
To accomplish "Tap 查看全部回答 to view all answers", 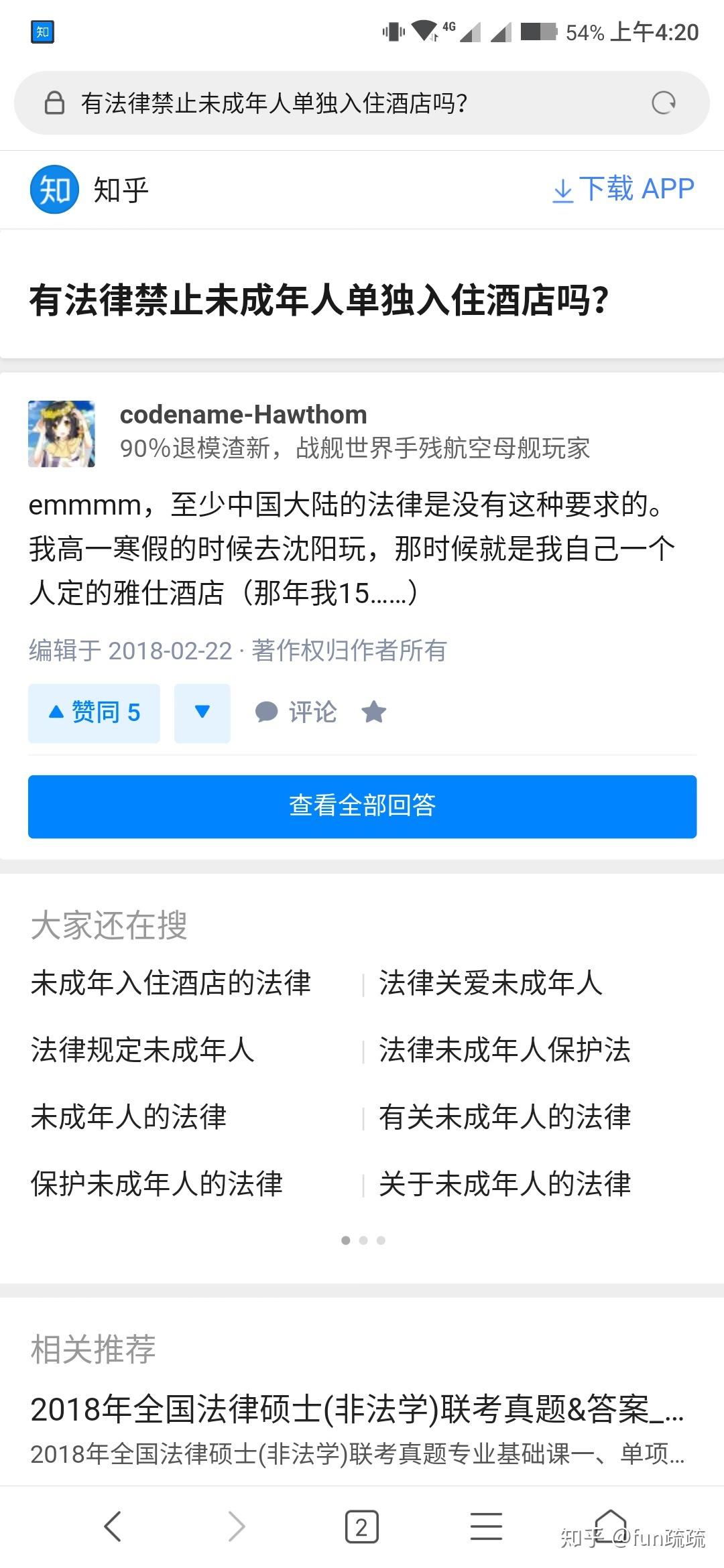I will coord(362,806).
